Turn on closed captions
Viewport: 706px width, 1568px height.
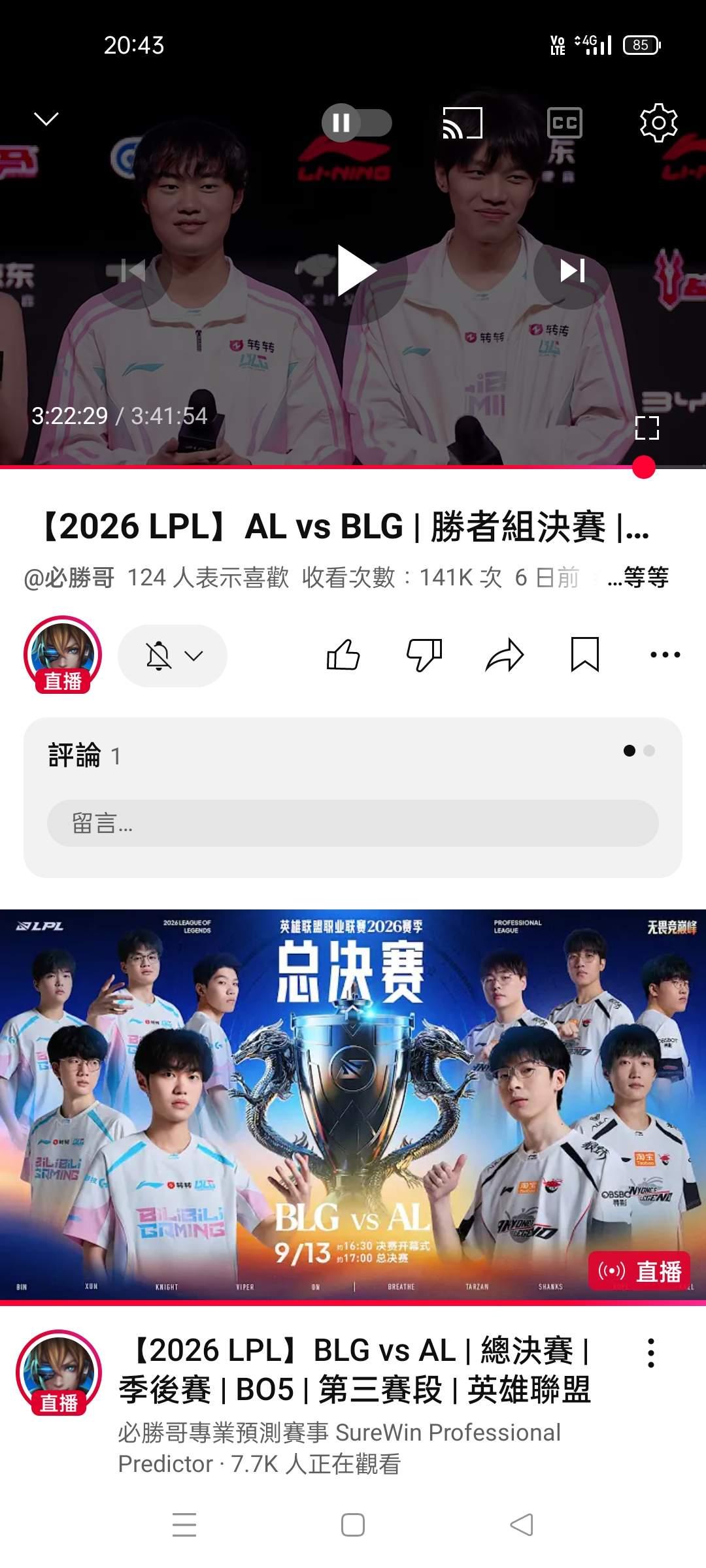pos(564,123)
